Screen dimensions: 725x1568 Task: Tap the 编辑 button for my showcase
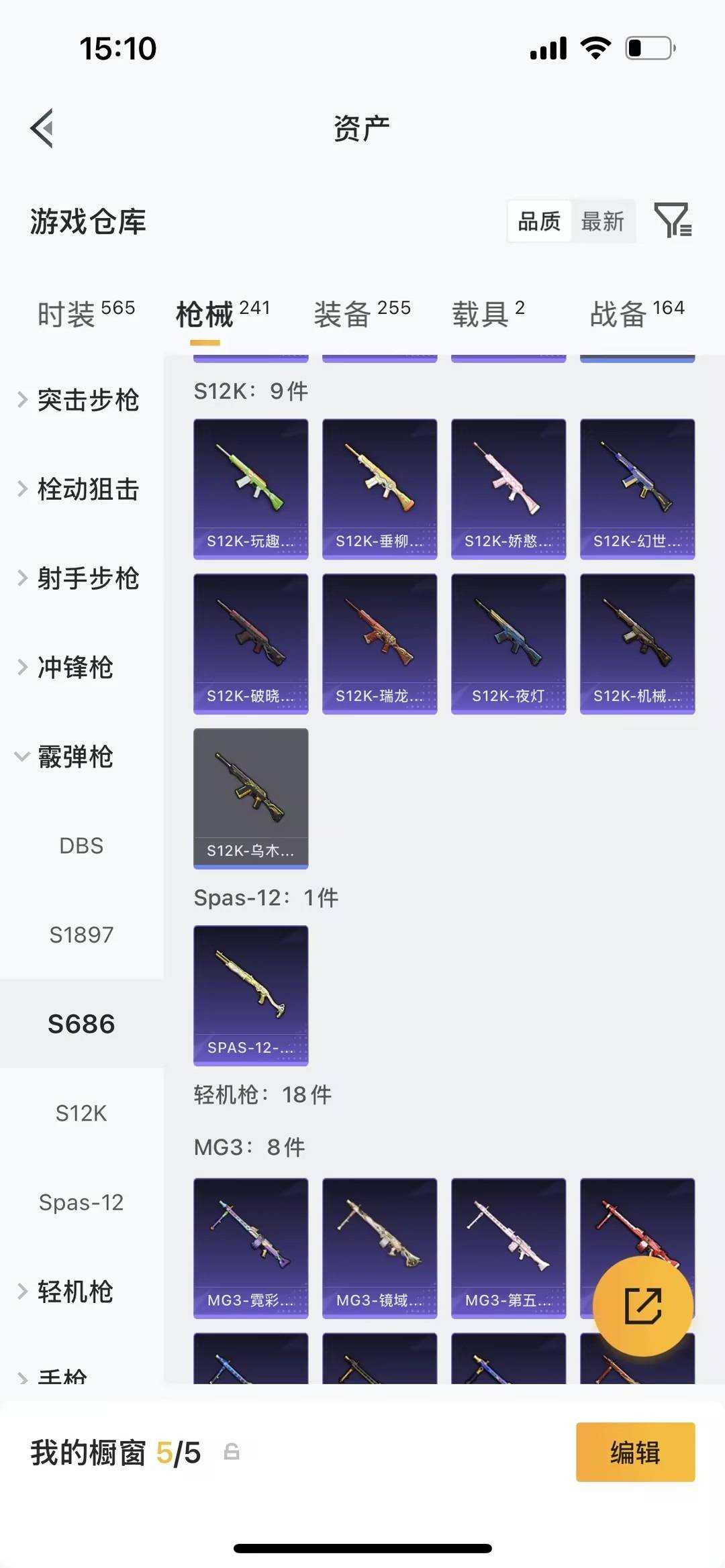[635, 1453]
